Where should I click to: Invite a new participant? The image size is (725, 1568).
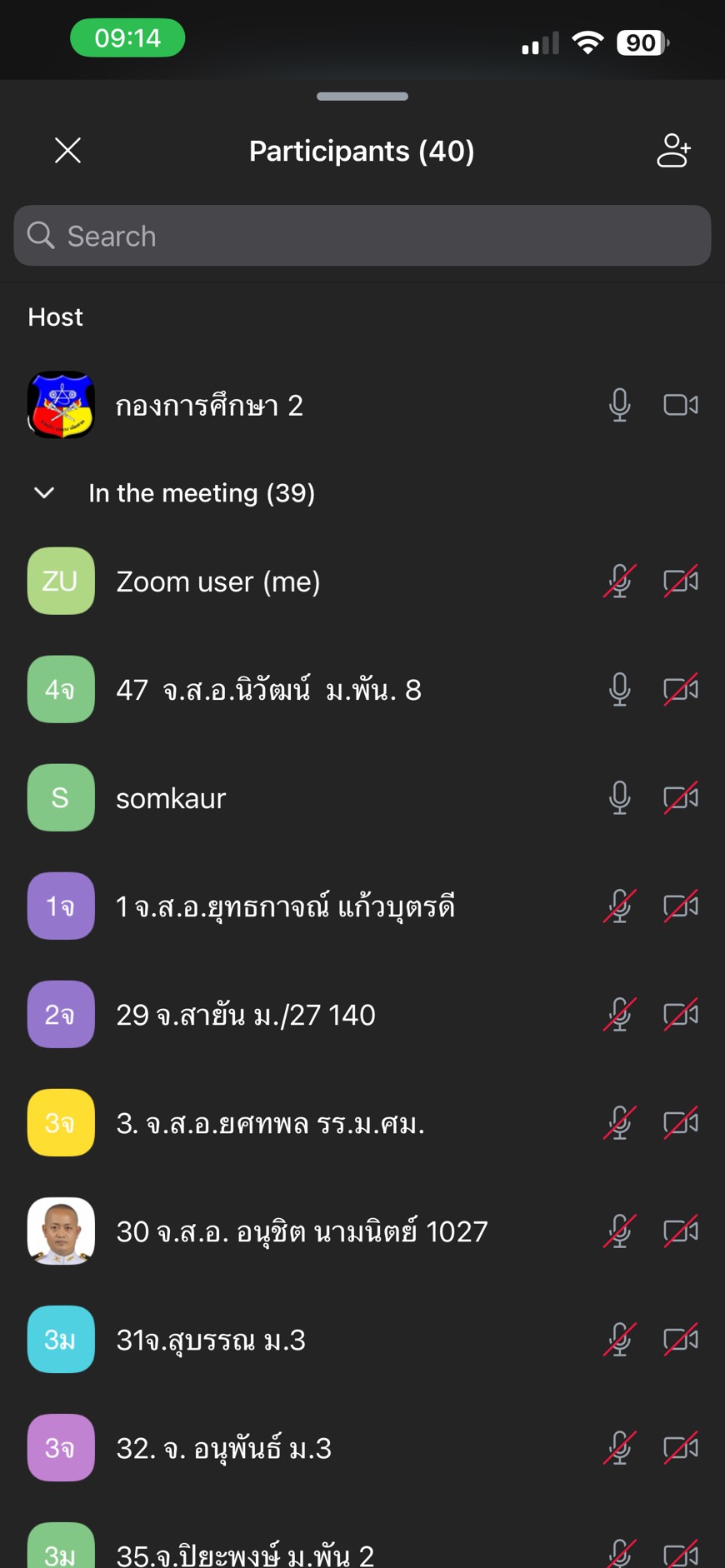673,151
